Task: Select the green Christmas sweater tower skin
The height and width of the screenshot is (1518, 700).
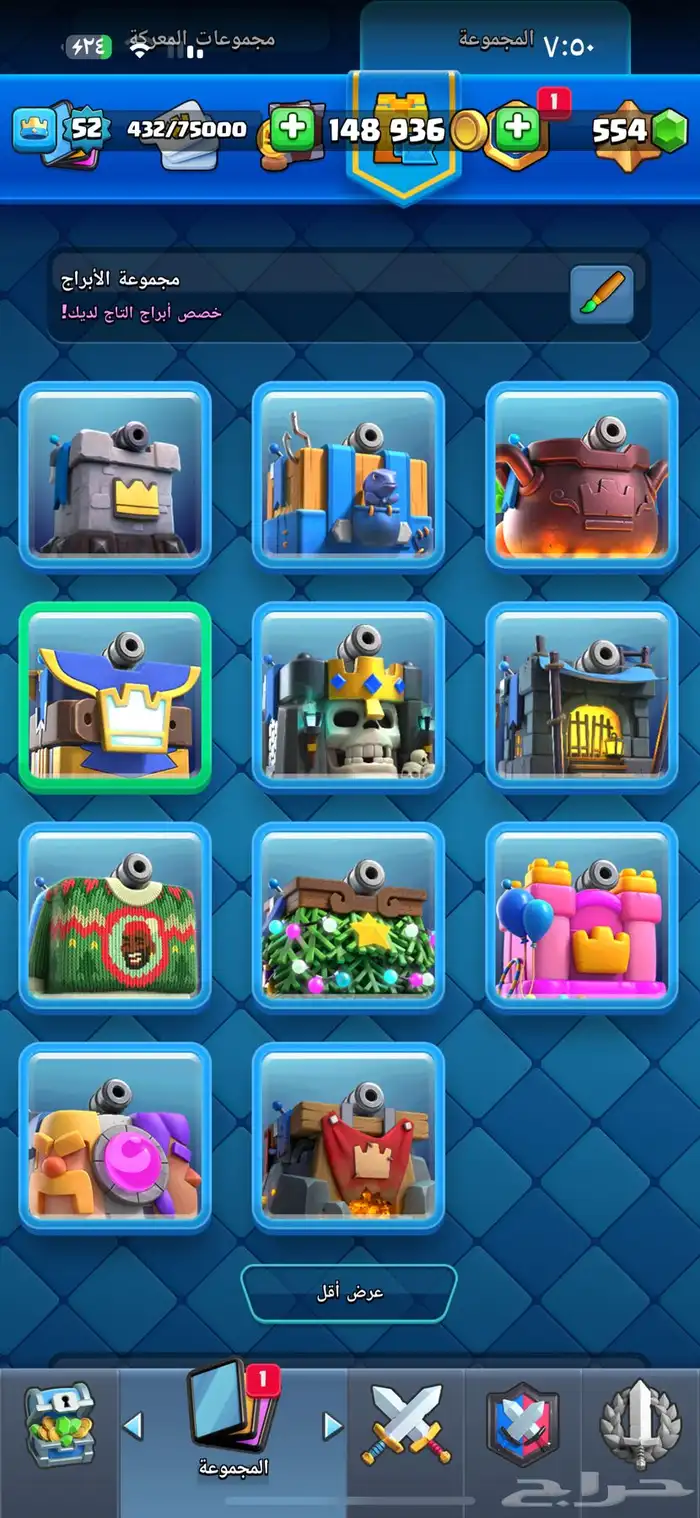Action: click(115, 916)
